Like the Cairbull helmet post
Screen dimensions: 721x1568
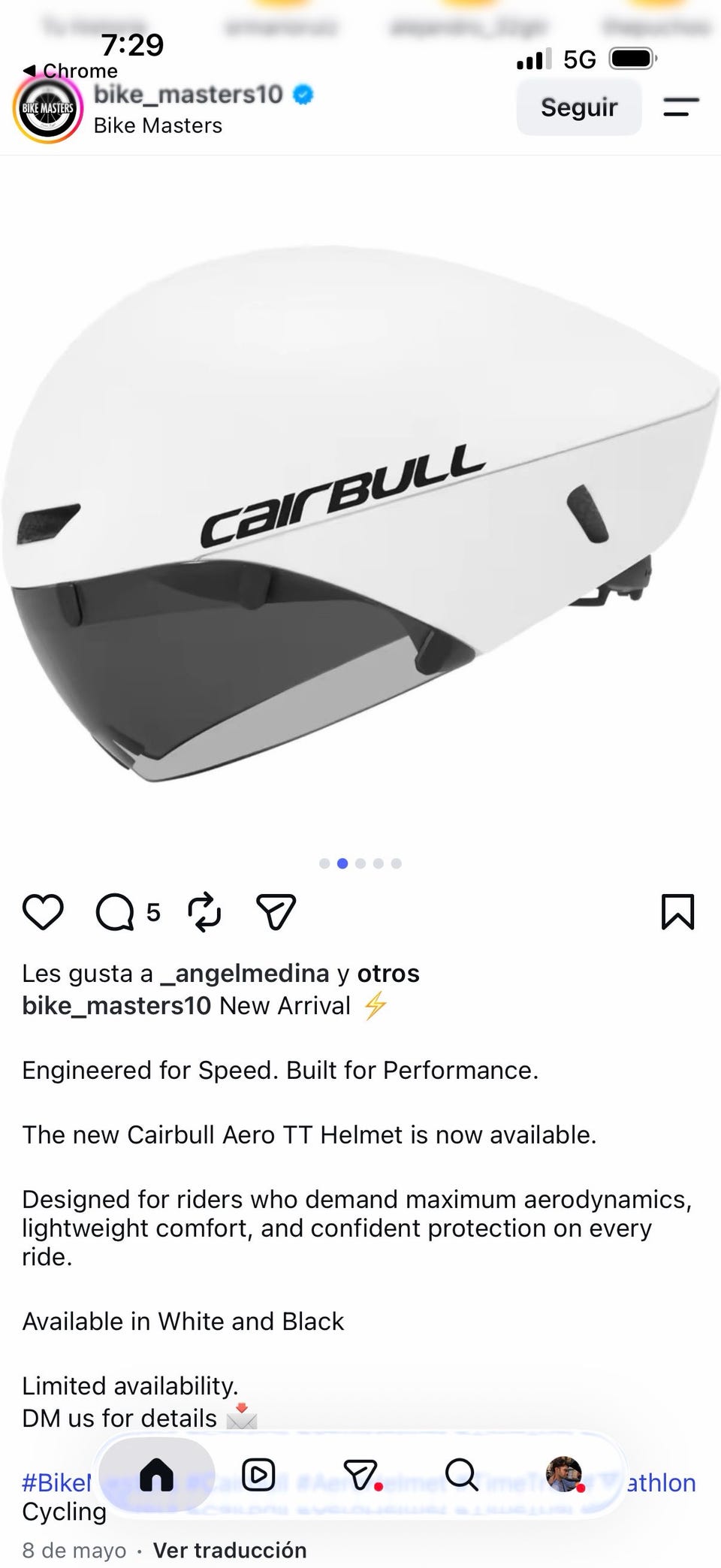tap(44, 912)
